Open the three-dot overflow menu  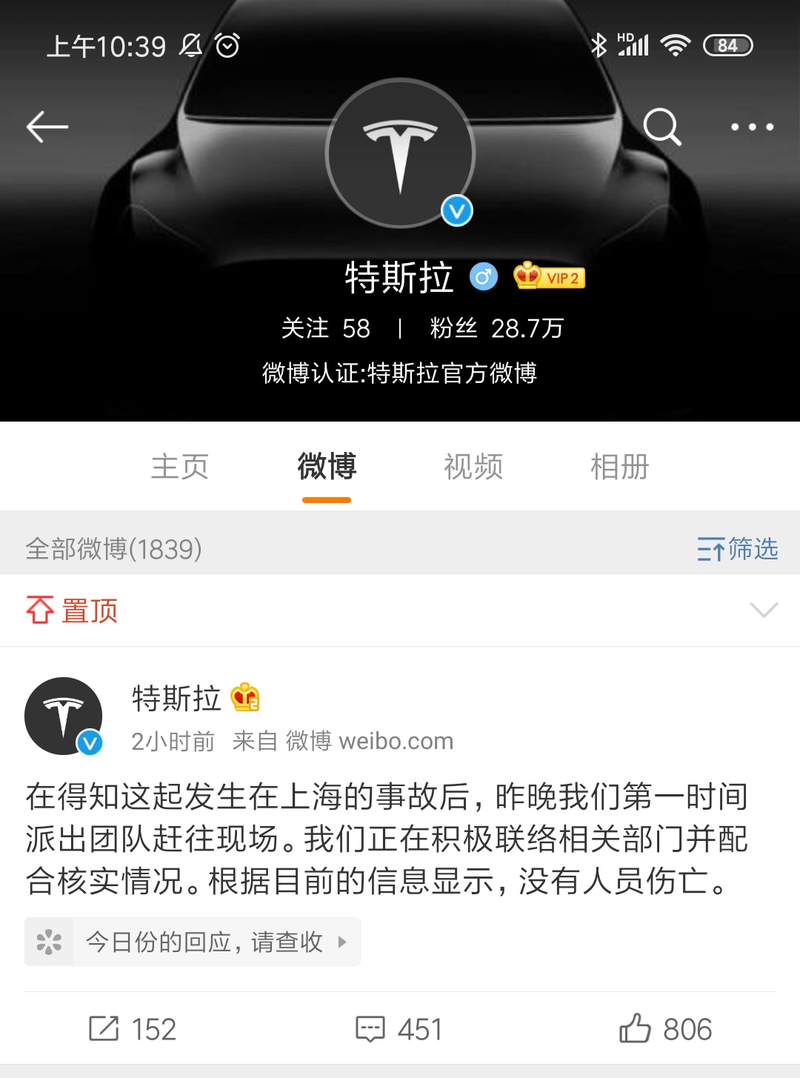tap(752, 127)
